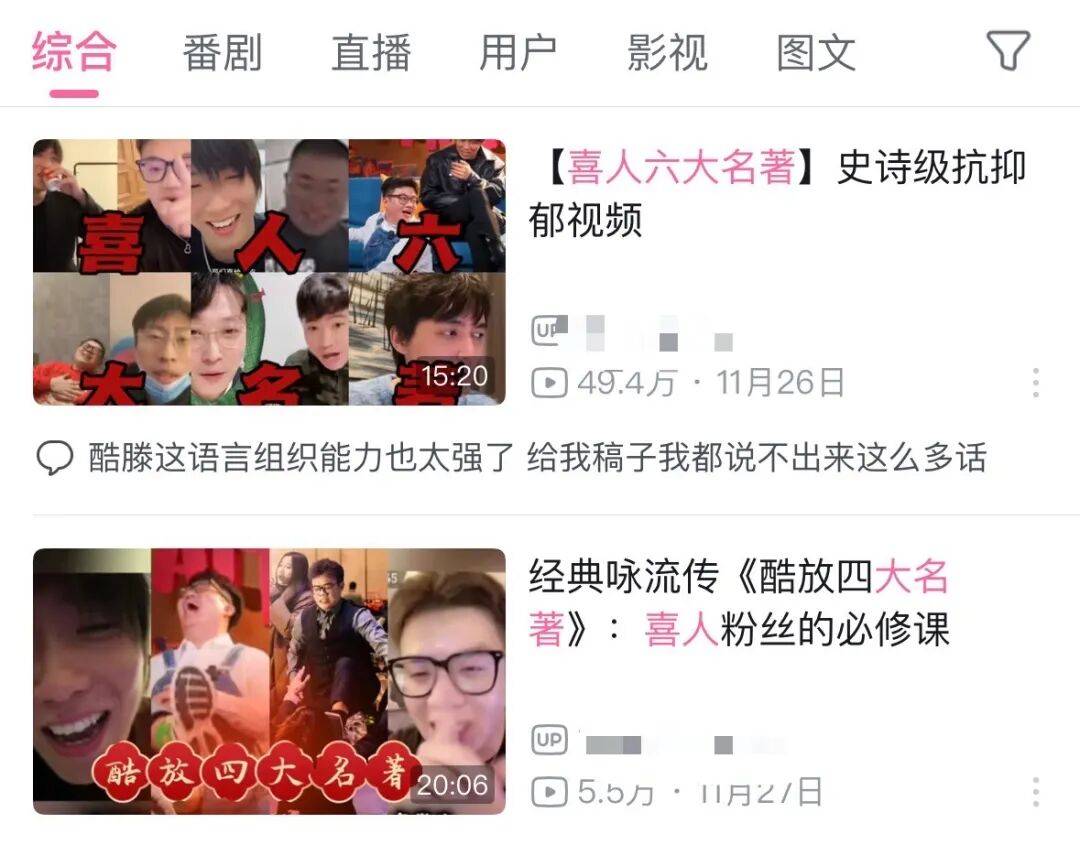Open the 喜人六大名著 video thumbnail
The height and width of the screenshot is (845, 1080).
coord(269,272)
